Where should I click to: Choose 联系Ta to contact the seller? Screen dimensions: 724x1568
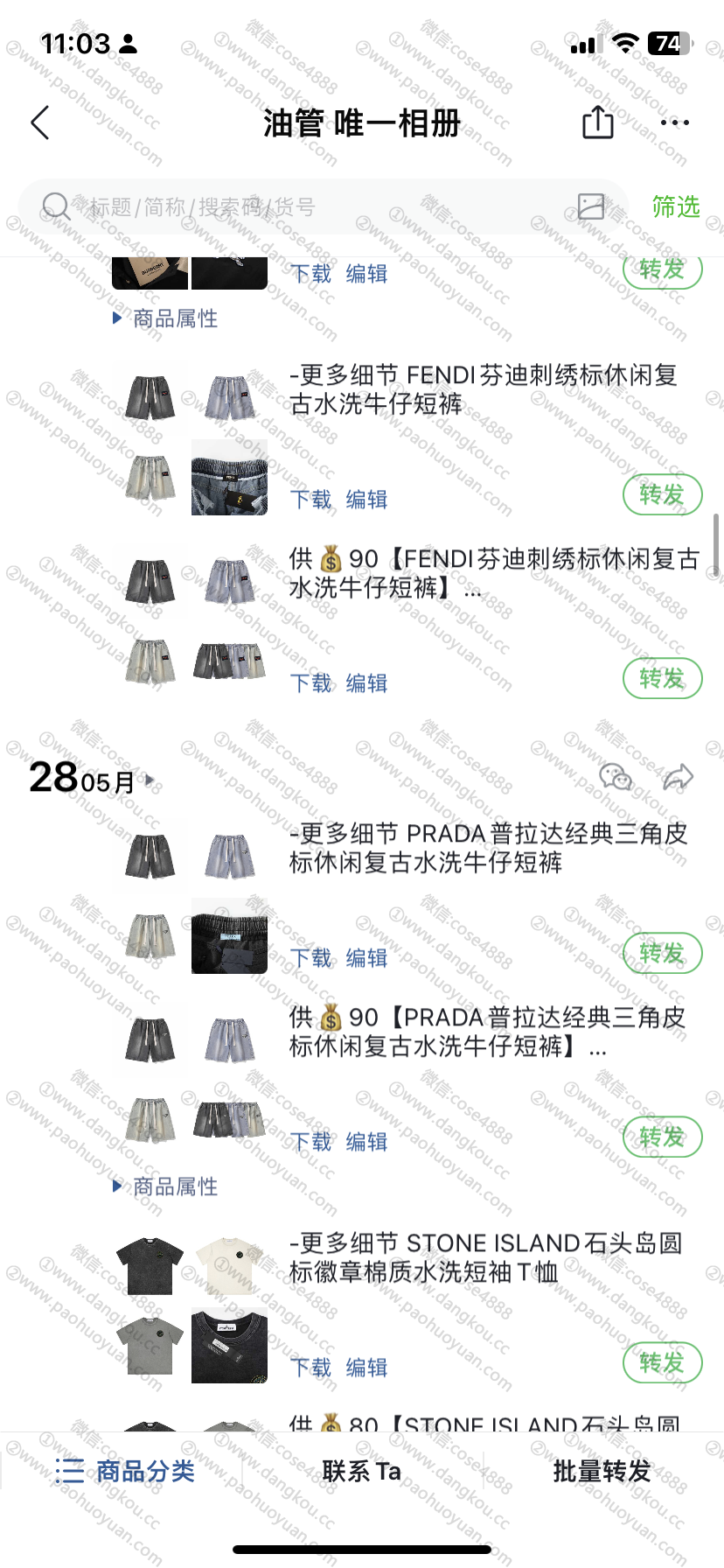tap(362, 1471)
